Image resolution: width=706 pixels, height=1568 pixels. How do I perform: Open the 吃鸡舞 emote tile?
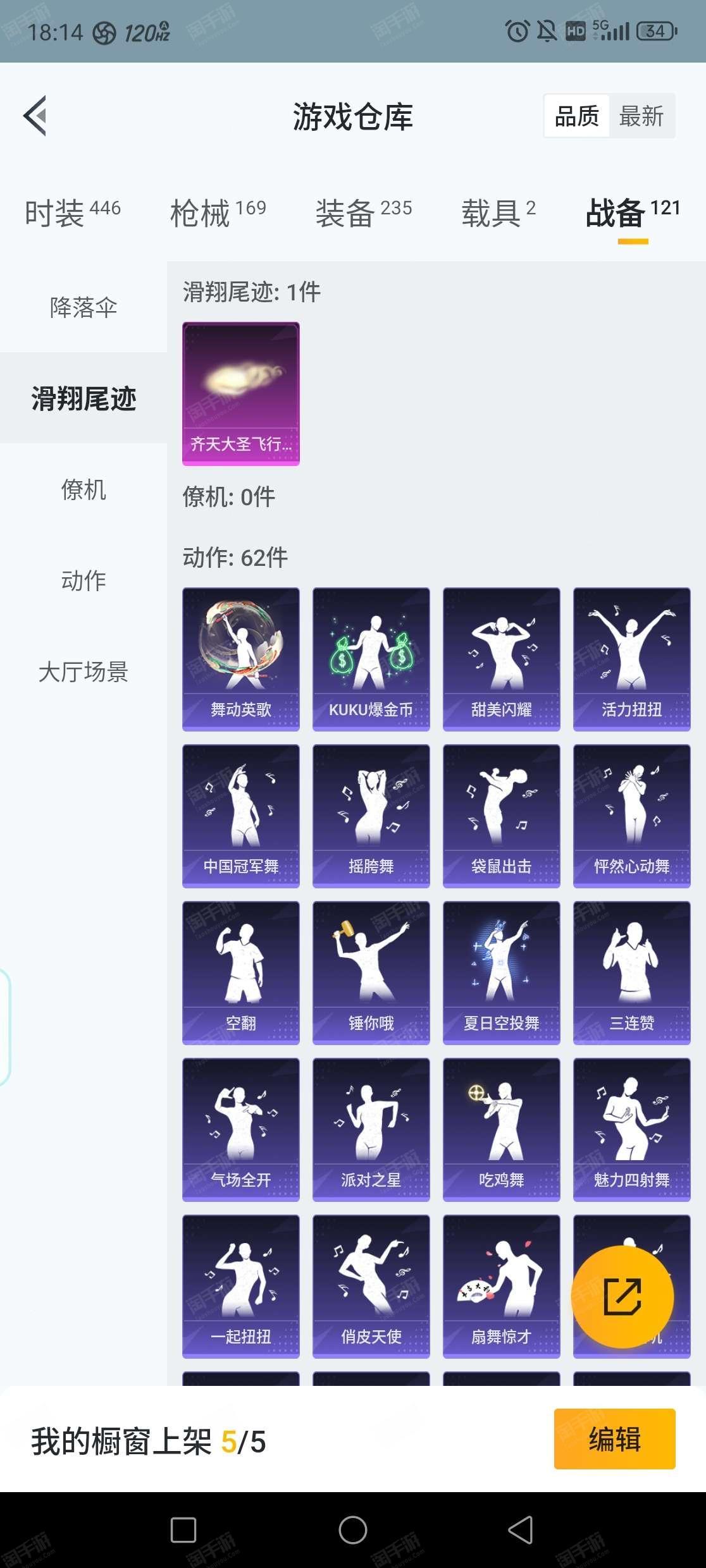tap(502, 1129)
